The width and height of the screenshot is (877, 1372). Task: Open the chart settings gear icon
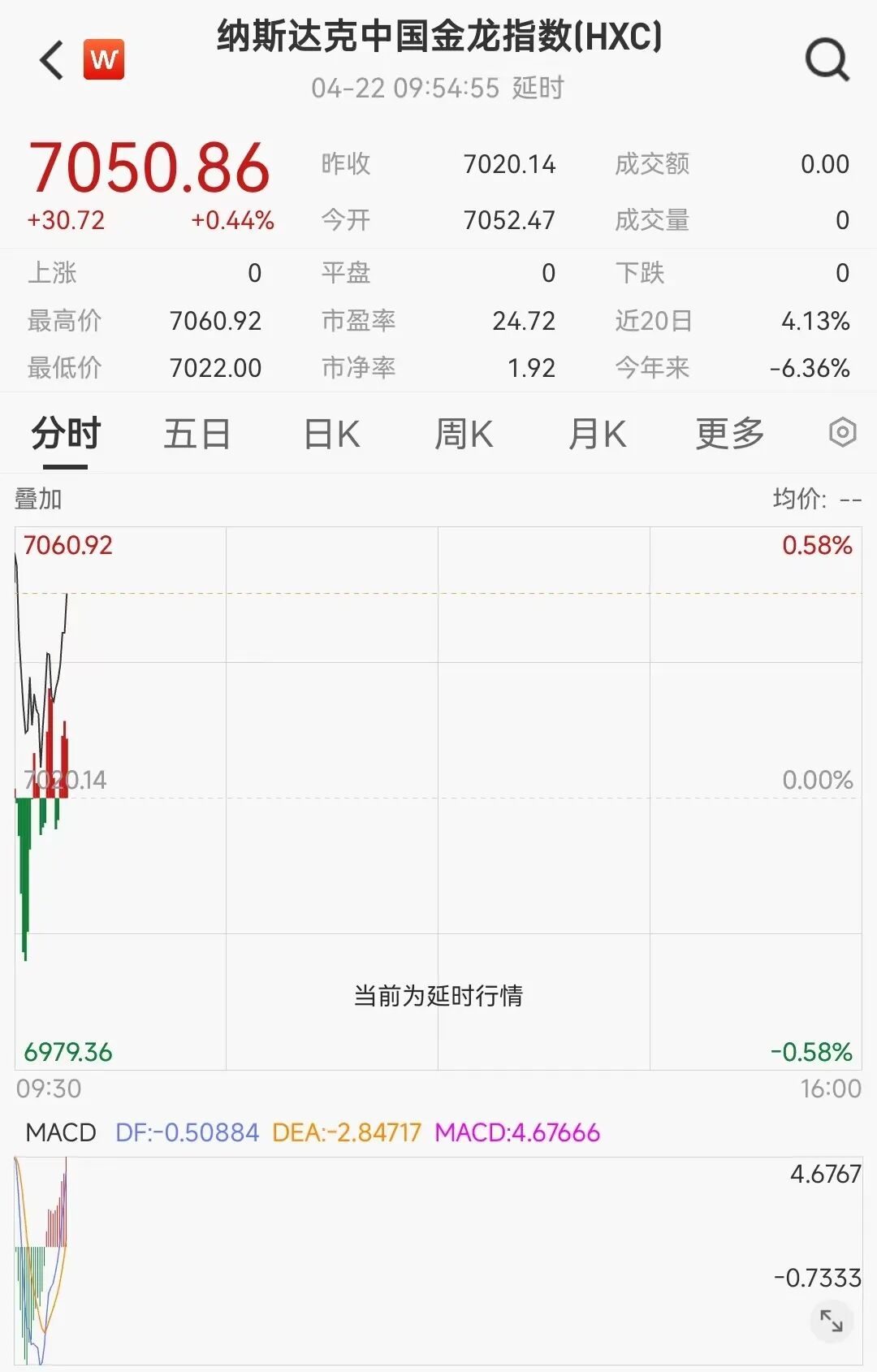click(845, 434)
